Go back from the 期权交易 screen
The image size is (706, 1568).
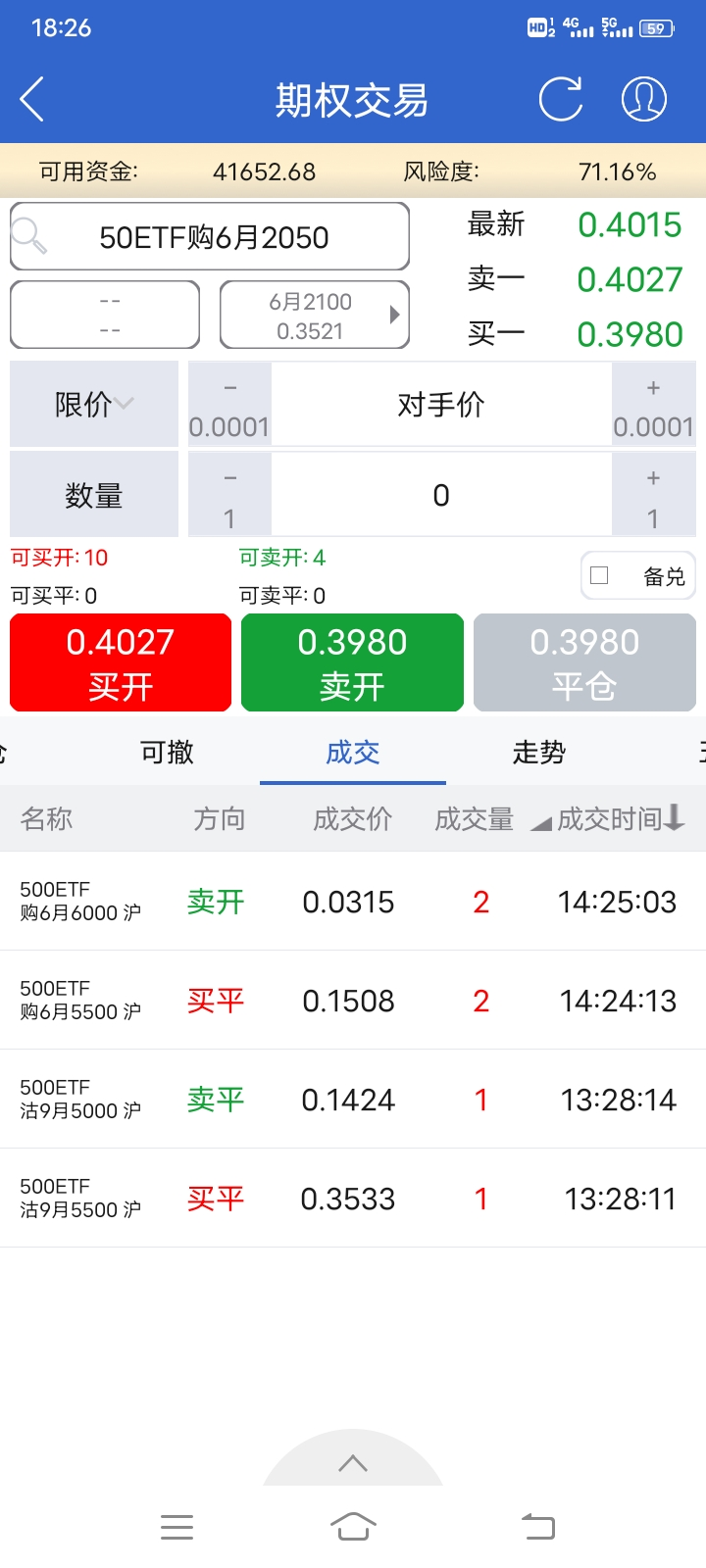[x=32, y=99]
